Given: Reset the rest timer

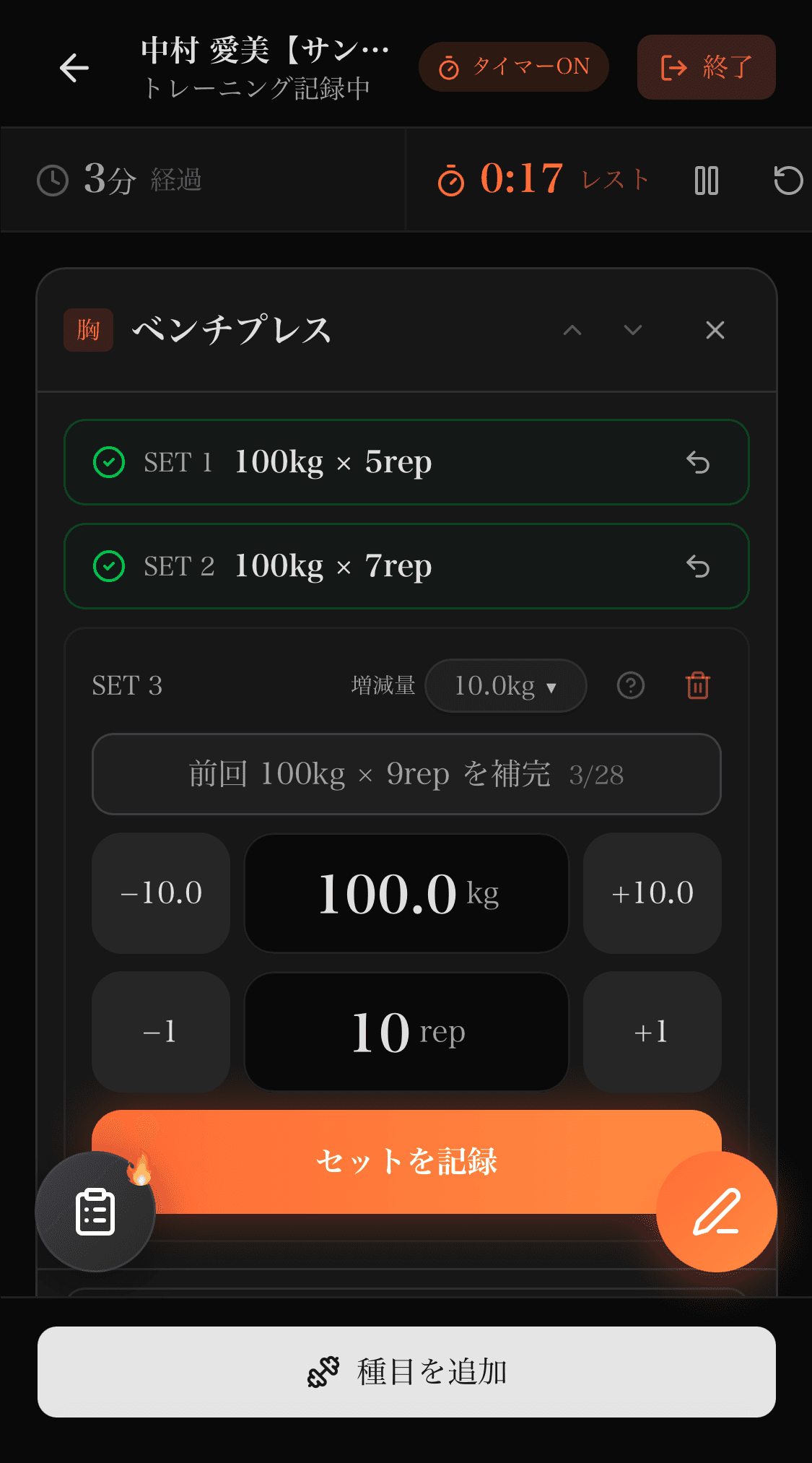Looking at the screenshot, I should click(x=788, y=181).
